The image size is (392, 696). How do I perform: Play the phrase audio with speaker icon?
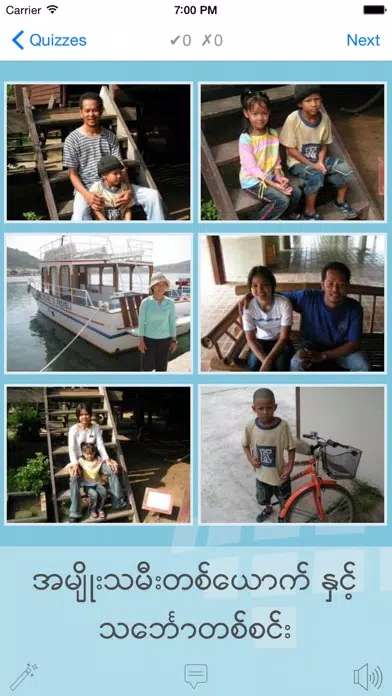368,677
